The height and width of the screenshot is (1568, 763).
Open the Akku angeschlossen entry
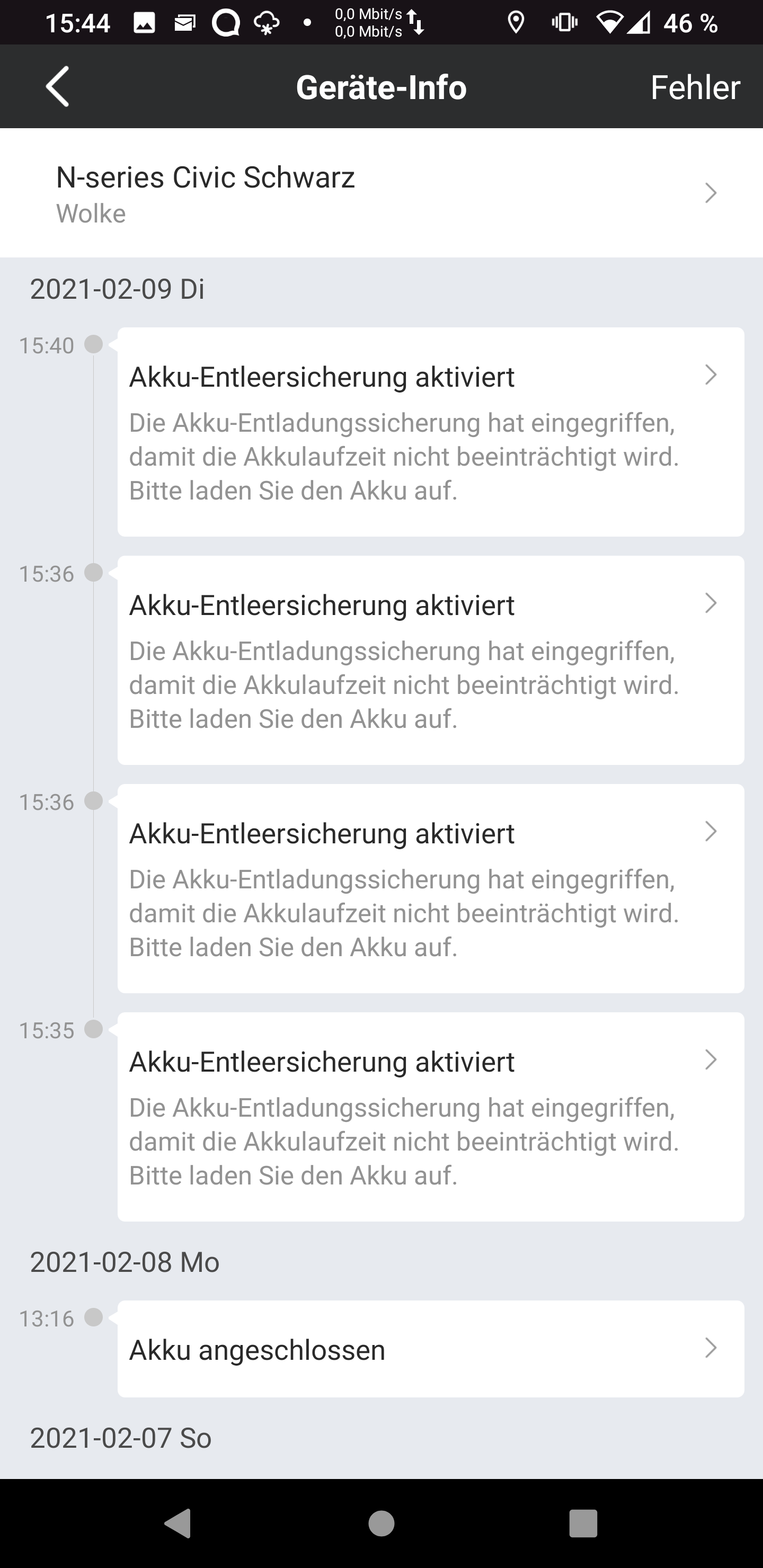(430, 1349)
